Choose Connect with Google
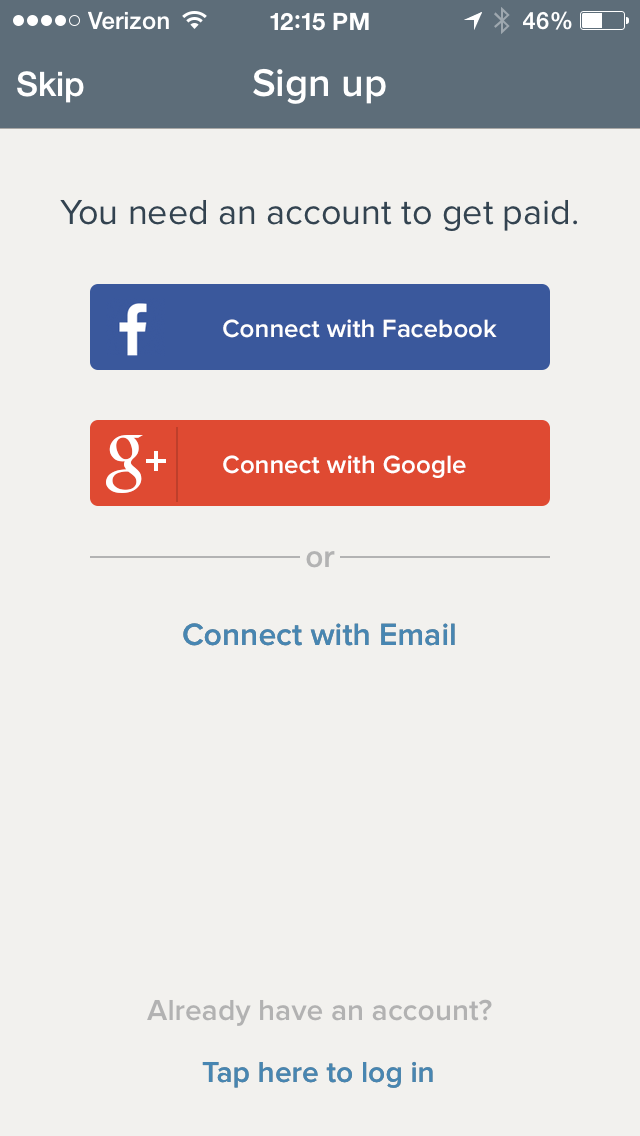The image size is (640, 1136). [320, 464]
